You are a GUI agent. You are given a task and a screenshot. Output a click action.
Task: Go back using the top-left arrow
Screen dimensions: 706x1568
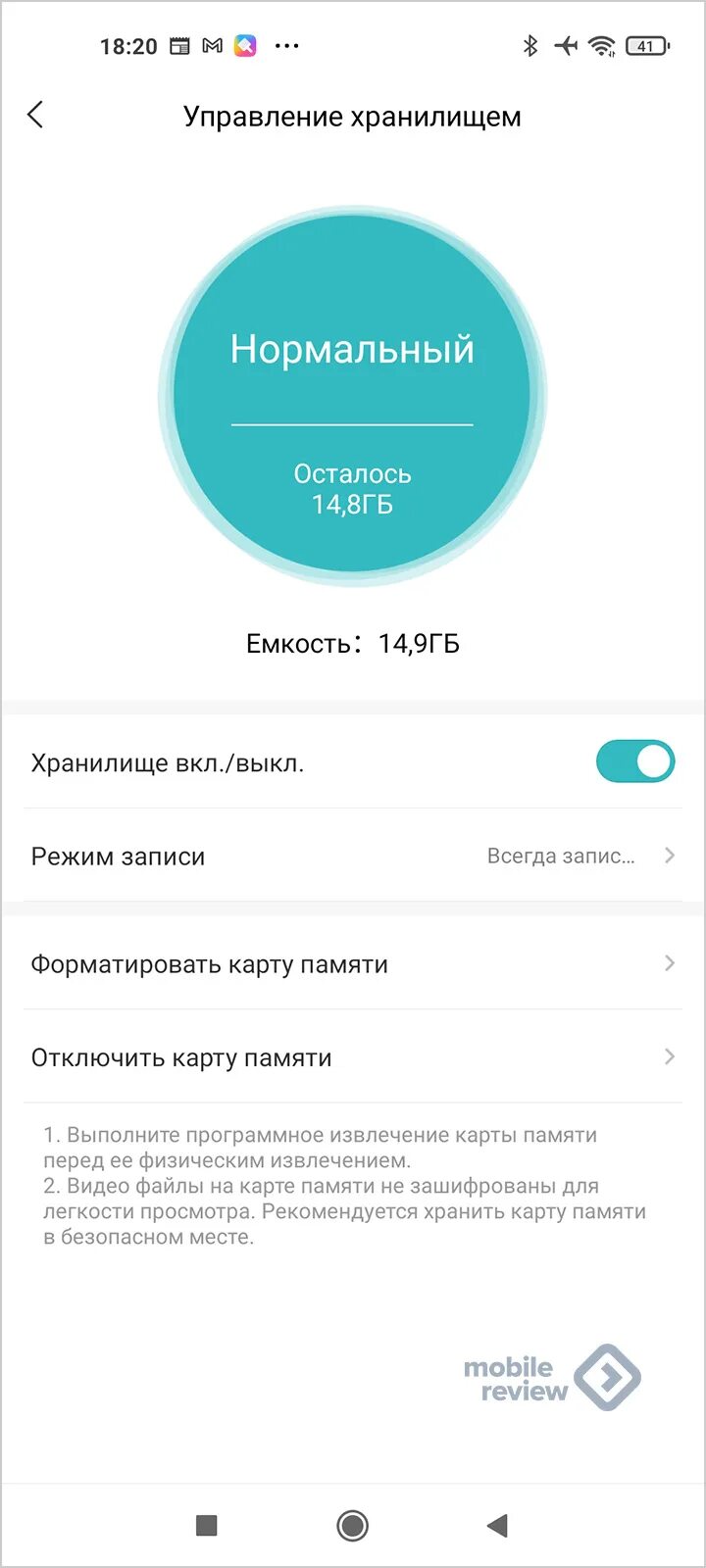pos(35,115)
